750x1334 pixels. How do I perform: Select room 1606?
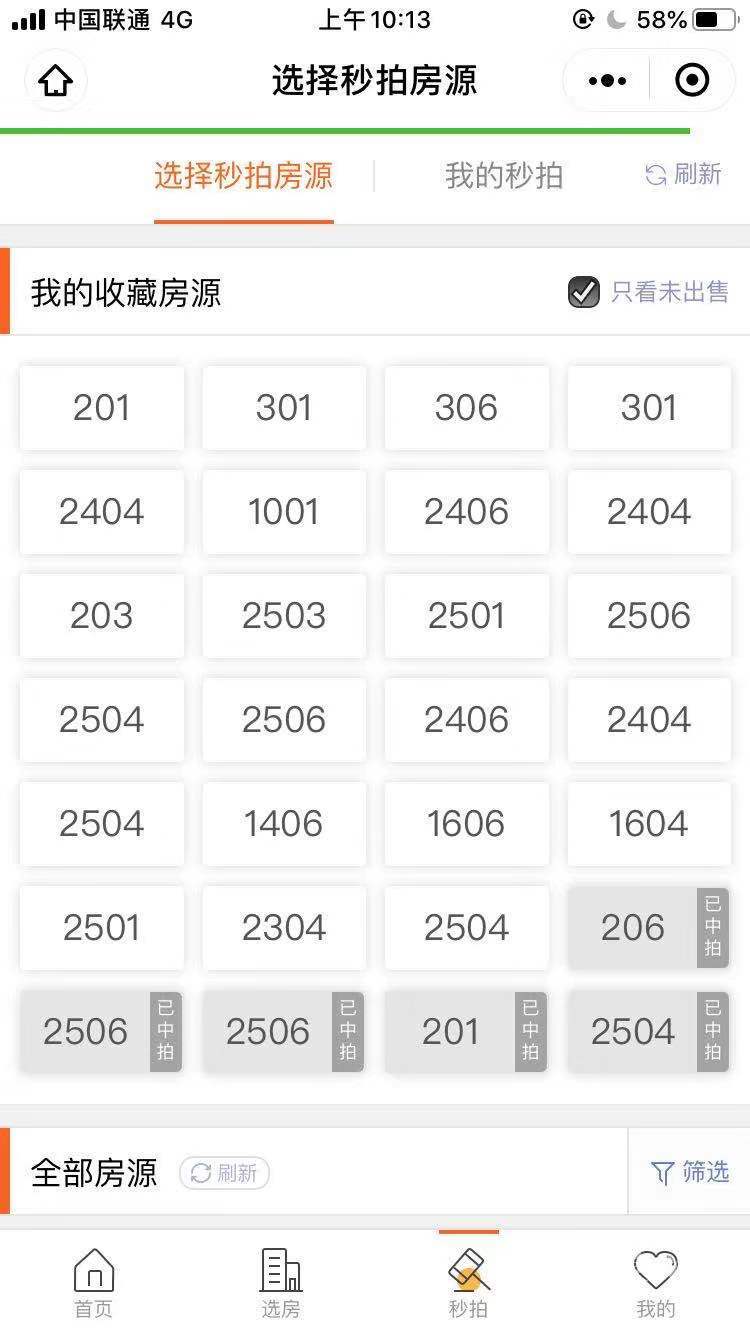coord(466,824)
